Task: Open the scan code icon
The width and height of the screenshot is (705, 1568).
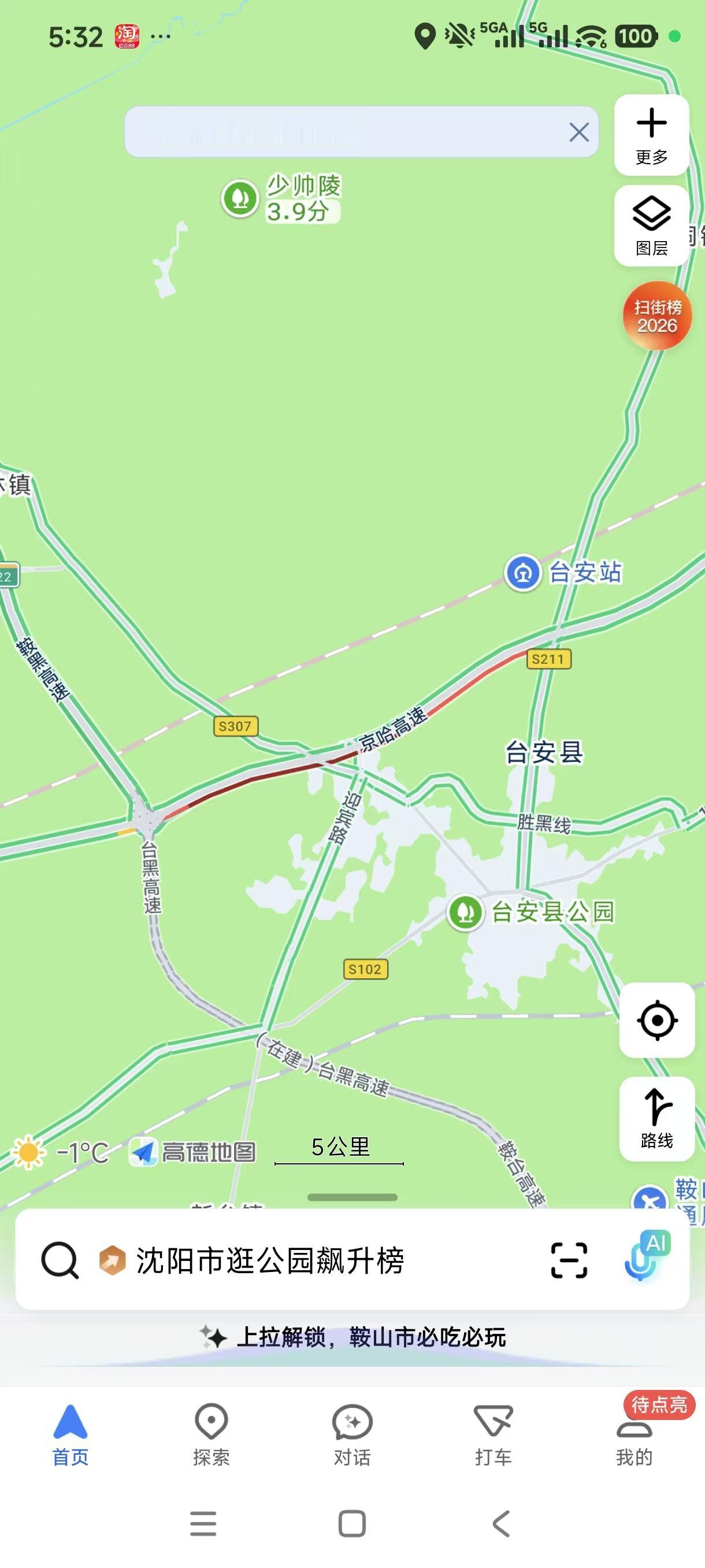Action: coord(569,1260)
